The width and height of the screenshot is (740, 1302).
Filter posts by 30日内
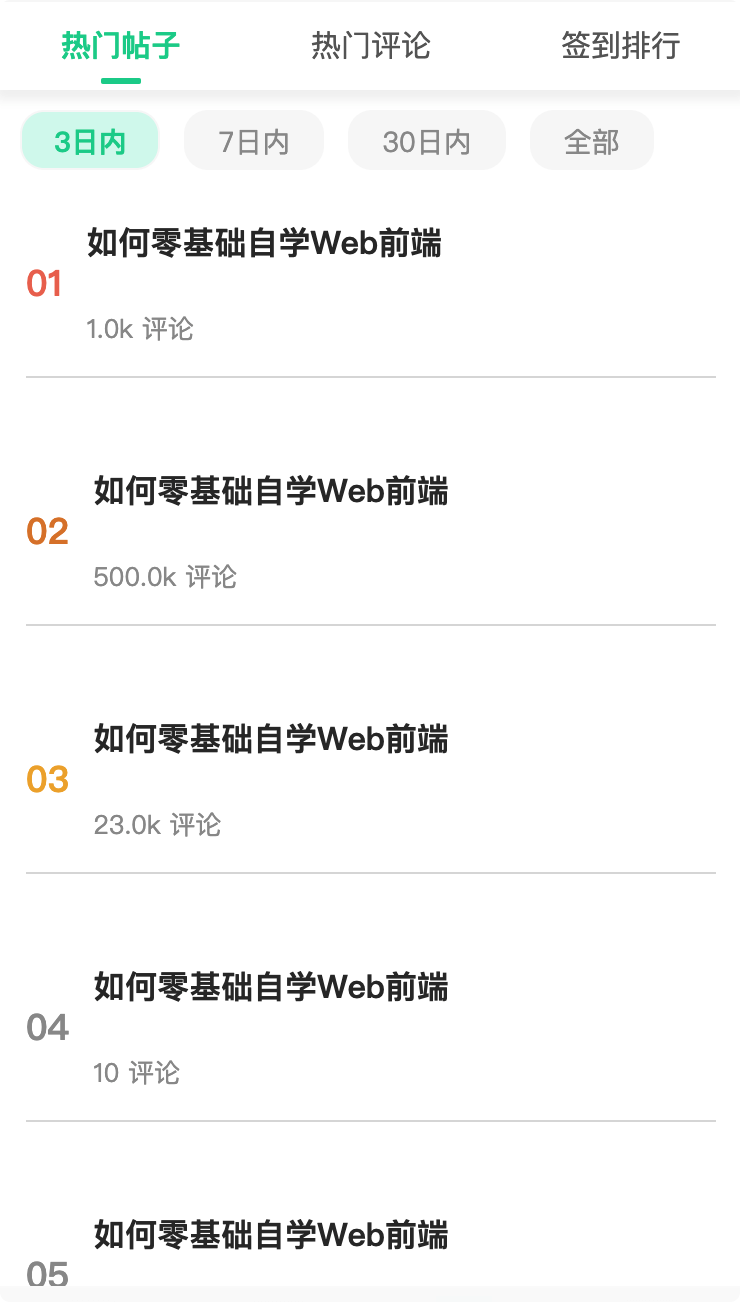[x=426, y=141]
